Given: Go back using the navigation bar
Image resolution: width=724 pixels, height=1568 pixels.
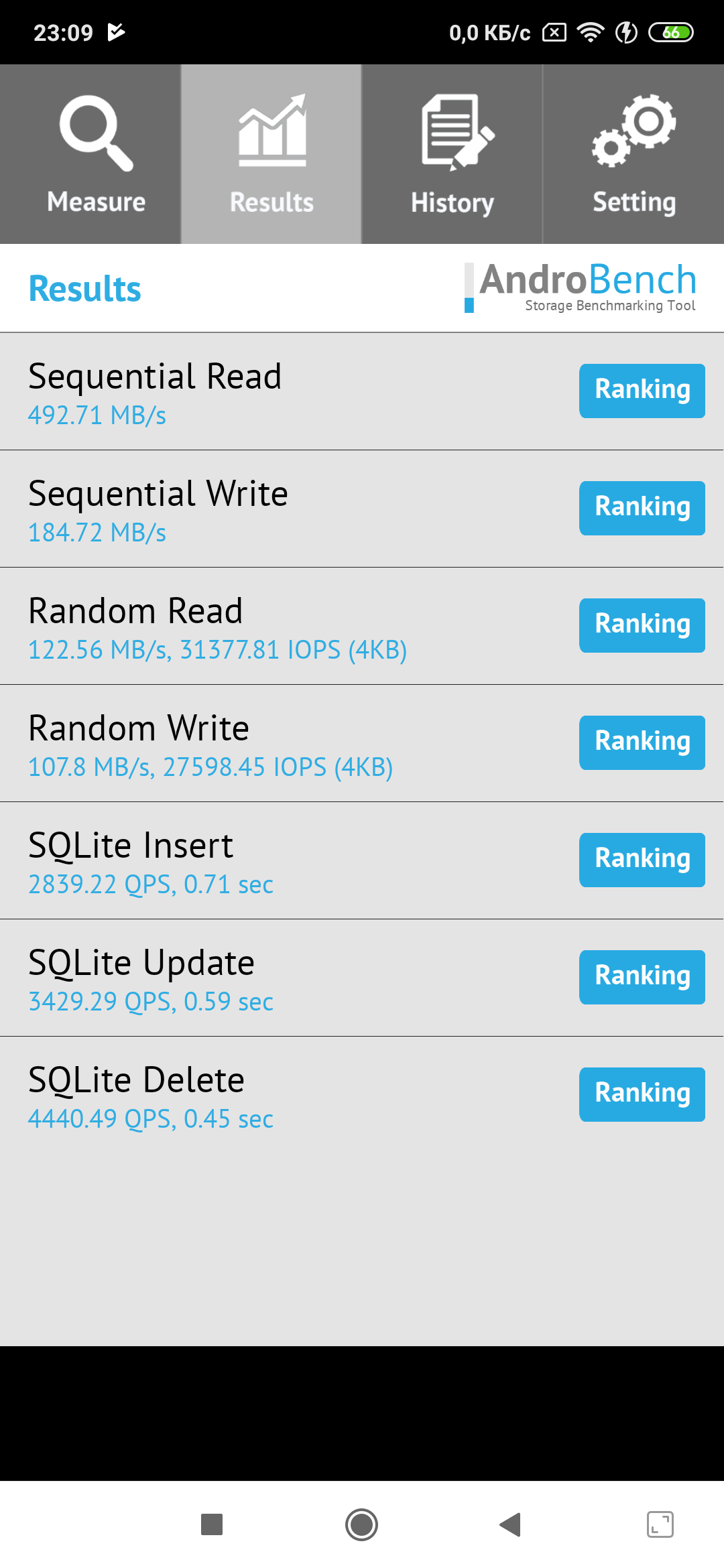Looking at the screenshot, I should click(511, 1524).
